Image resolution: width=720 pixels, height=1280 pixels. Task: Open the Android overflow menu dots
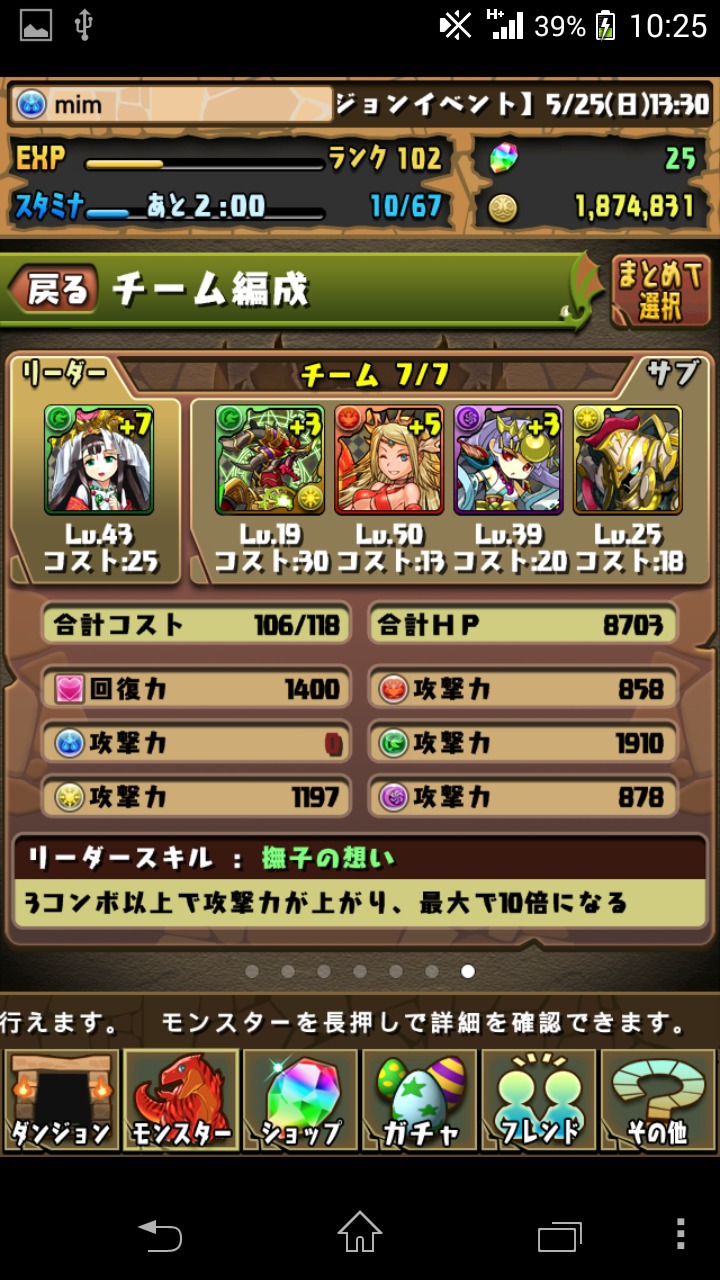[x=681, y=1234]
